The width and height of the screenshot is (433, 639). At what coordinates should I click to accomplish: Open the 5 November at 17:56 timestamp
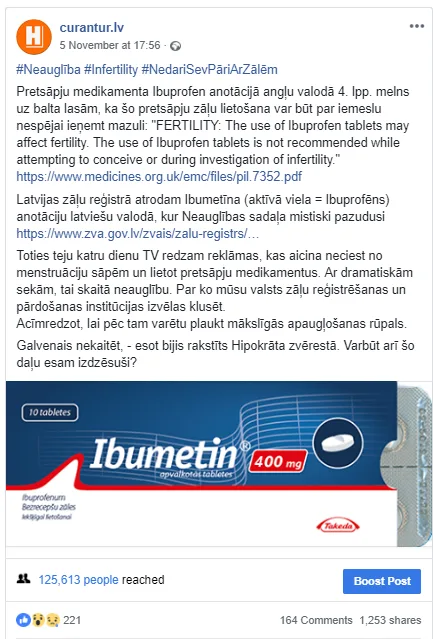tap(110, 45)
